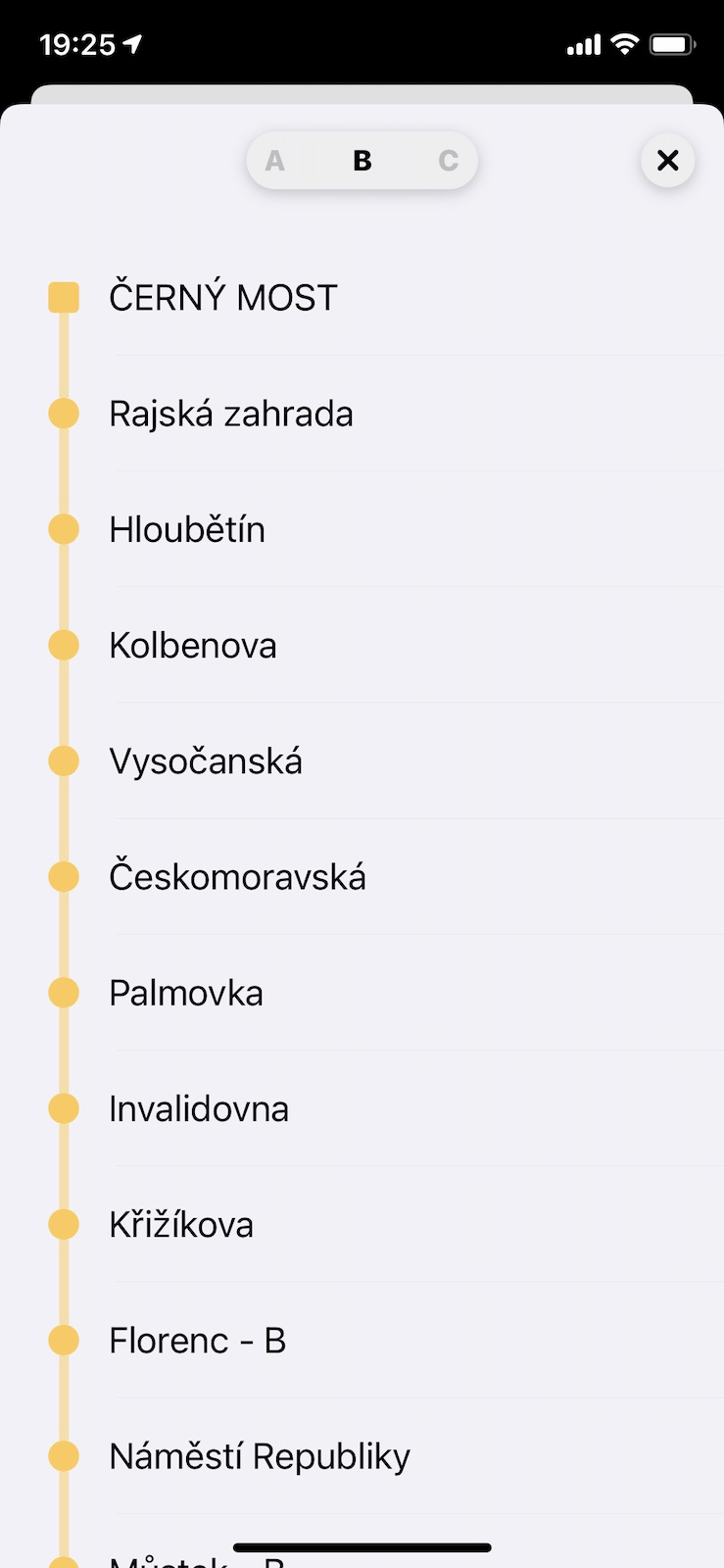Choose the Kolbenova stop

click(362, 644)
